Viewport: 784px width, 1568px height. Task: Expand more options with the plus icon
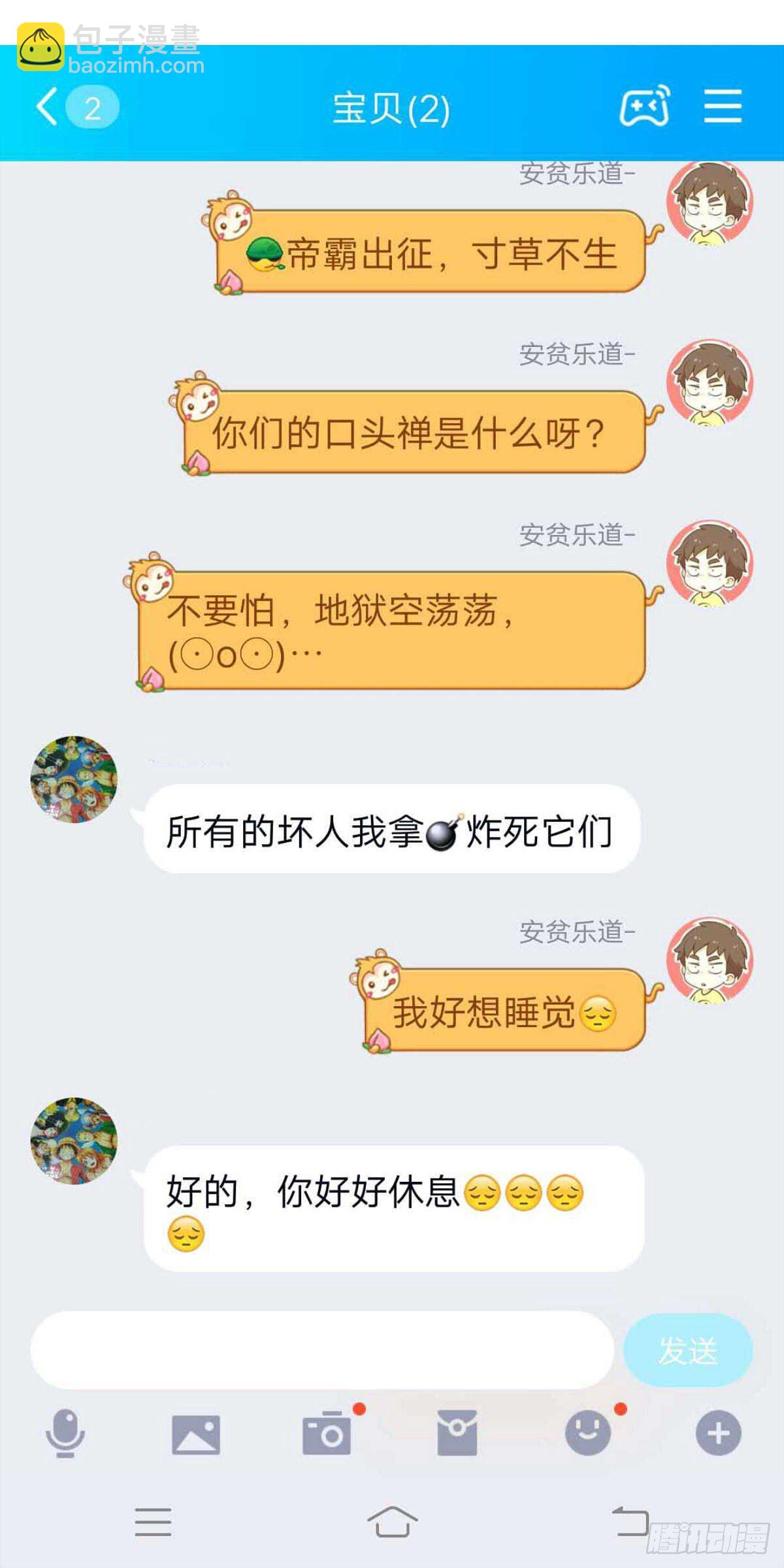point(718,1433)
